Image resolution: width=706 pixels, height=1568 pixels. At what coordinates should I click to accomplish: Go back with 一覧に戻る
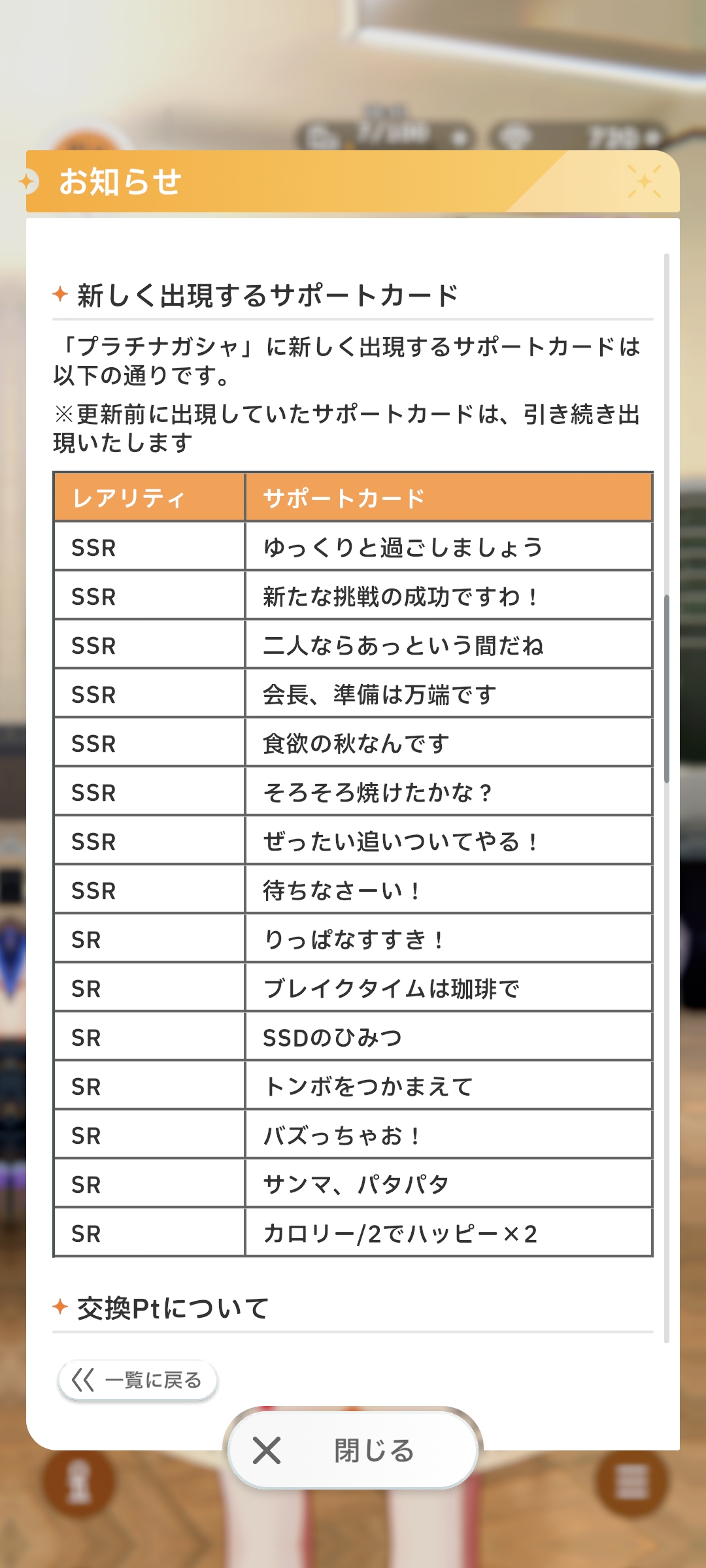[x=137, y=1380]
